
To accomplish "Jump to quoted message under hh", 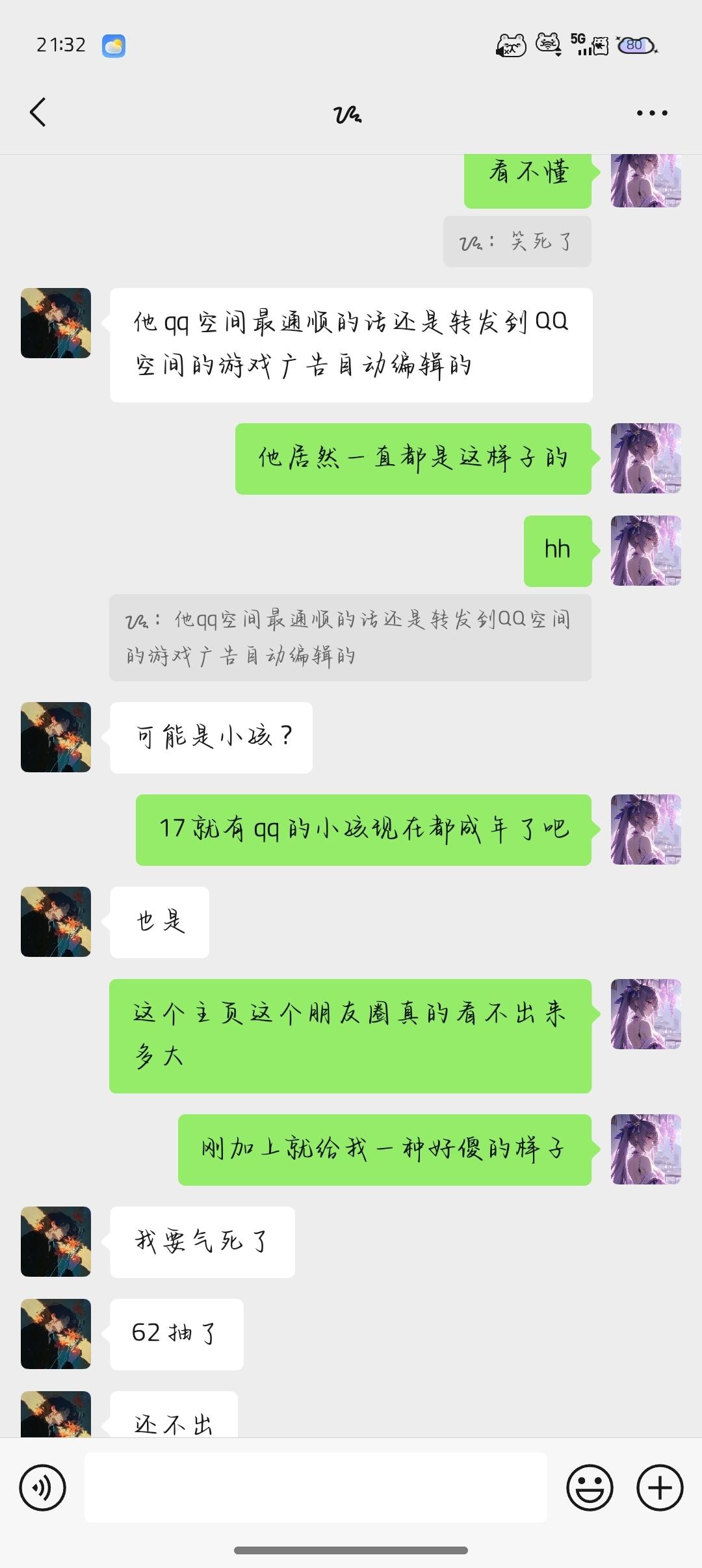I will [350, 638].
